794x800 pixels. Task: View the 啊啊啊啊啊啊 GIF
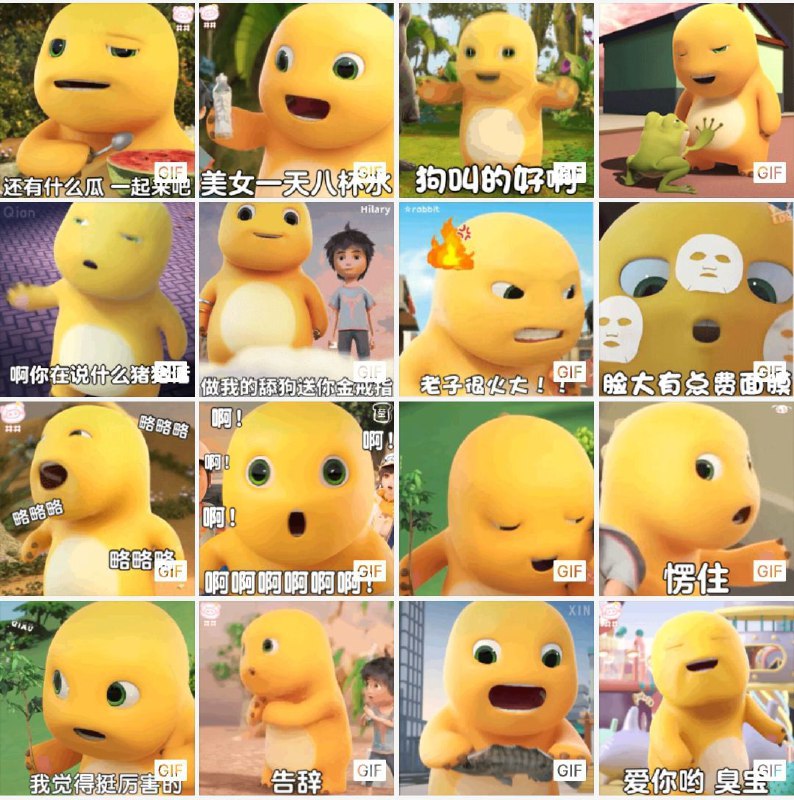(296, 498)
